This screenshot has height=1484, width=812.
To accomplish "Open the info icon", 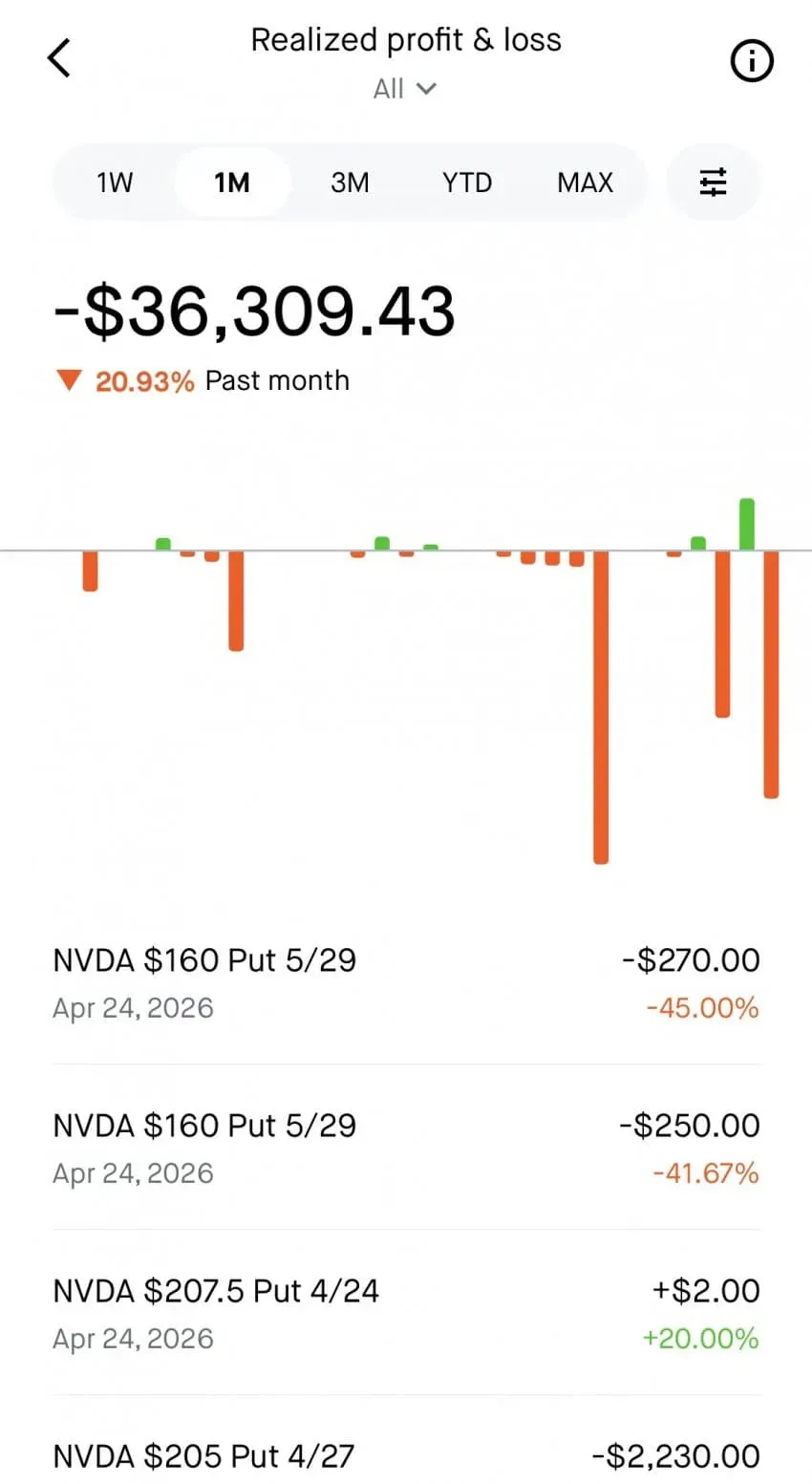I will coord(751,61).
